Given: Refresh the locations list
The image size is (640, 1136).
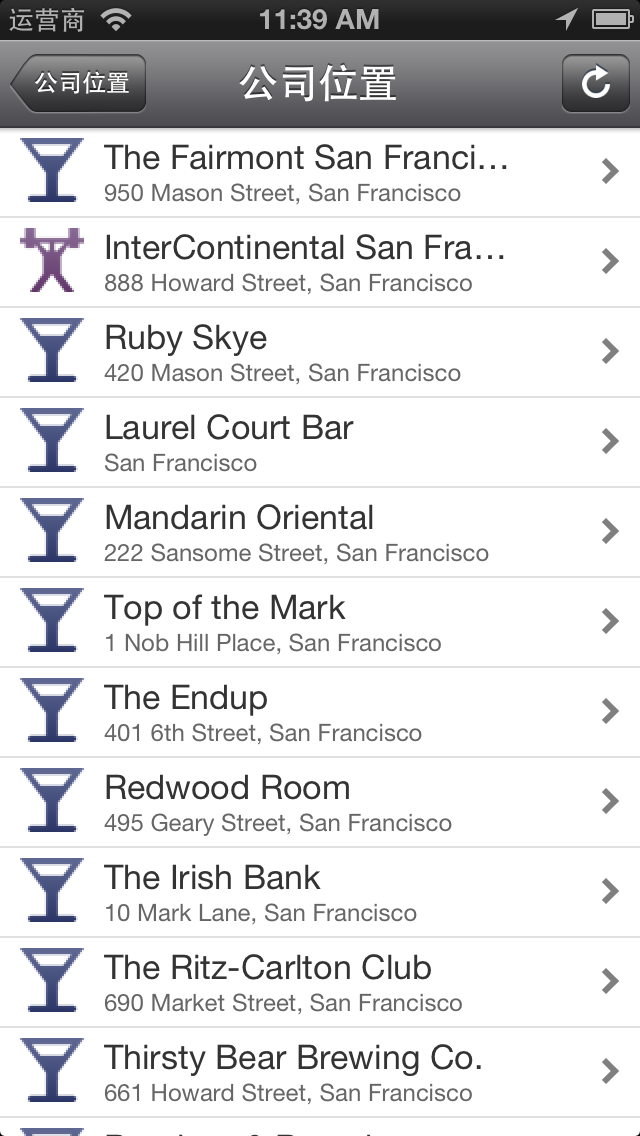Looking at the screenshot, I should coord(595,83).
